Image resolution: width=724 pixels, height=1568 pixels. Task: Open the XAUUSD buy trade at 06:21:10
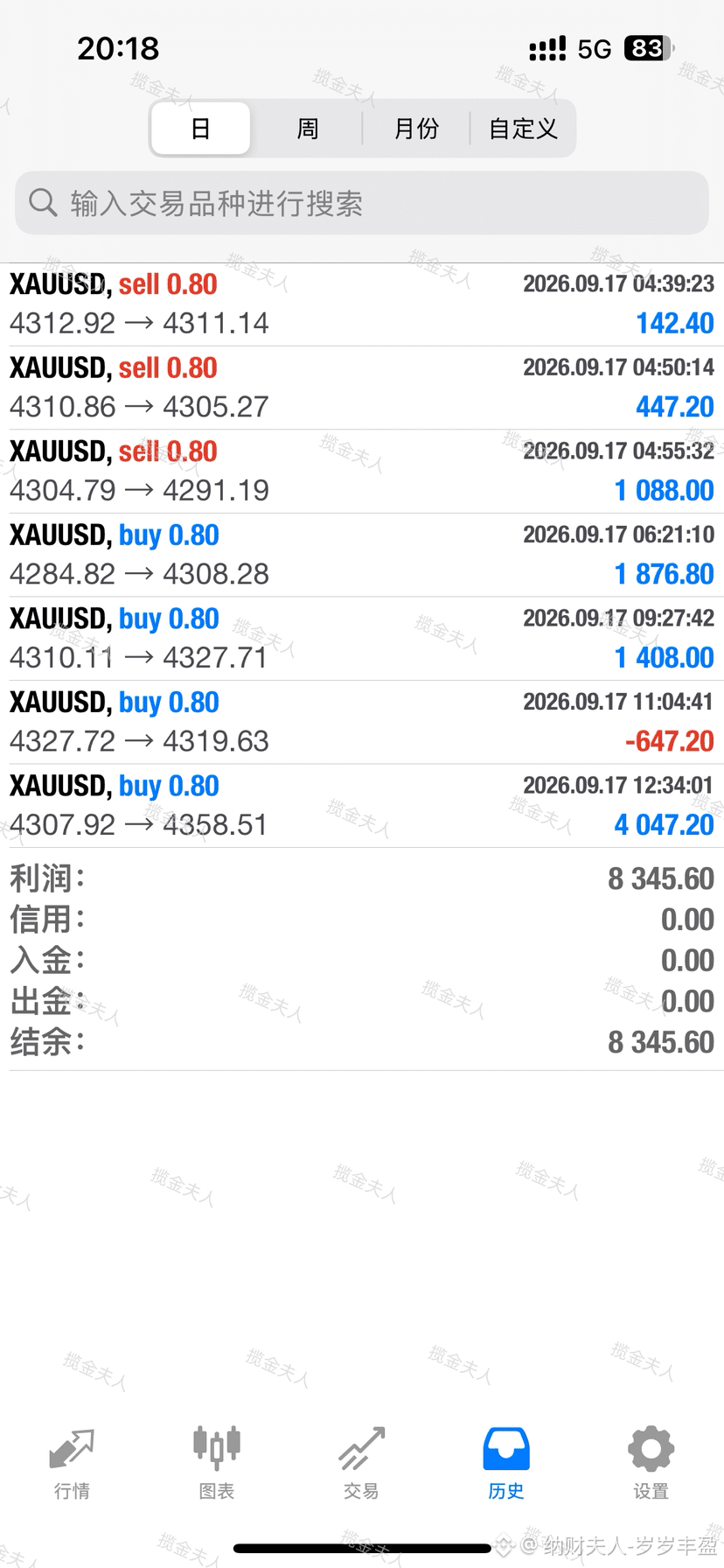(x=362, y=555)
